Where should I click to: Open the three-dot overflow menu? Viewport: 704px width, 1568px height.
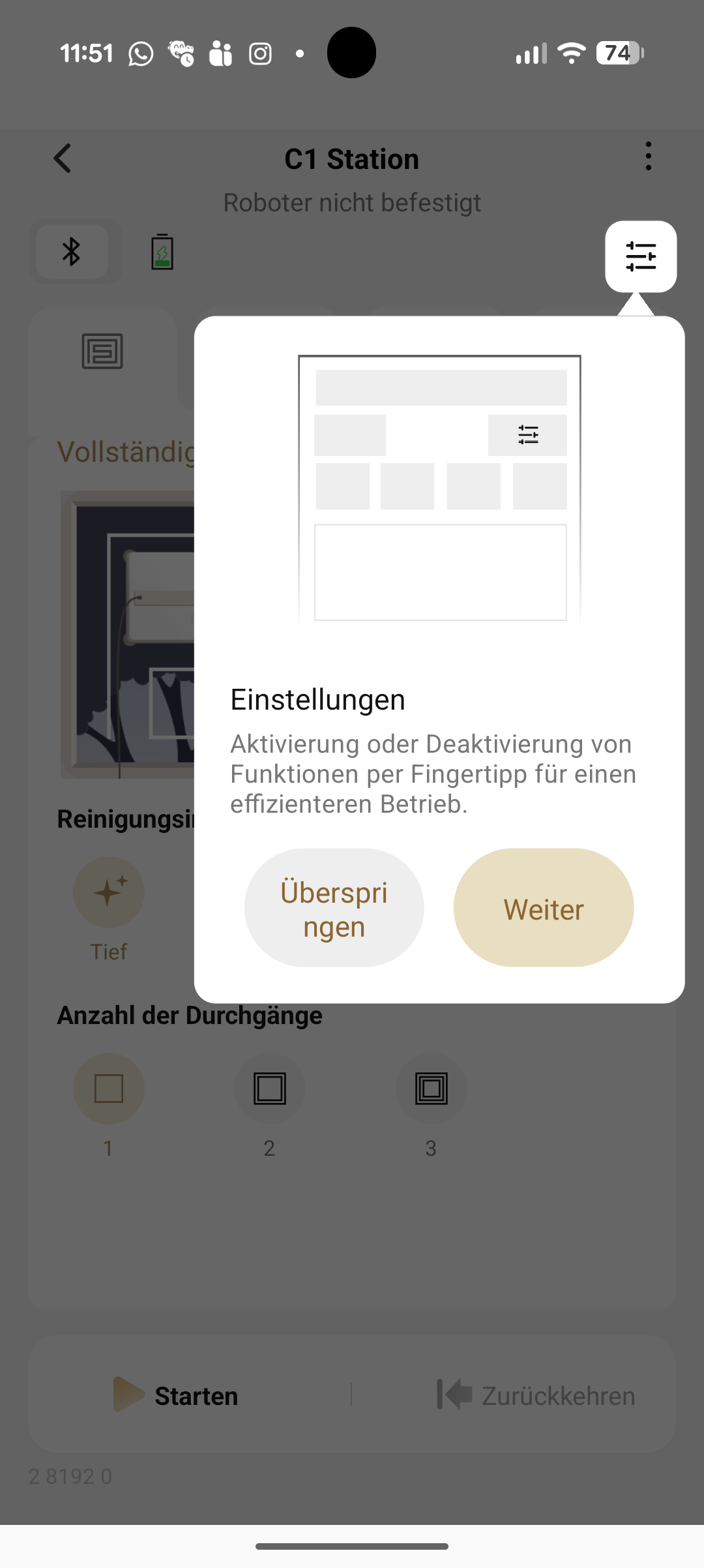point(648,157)
